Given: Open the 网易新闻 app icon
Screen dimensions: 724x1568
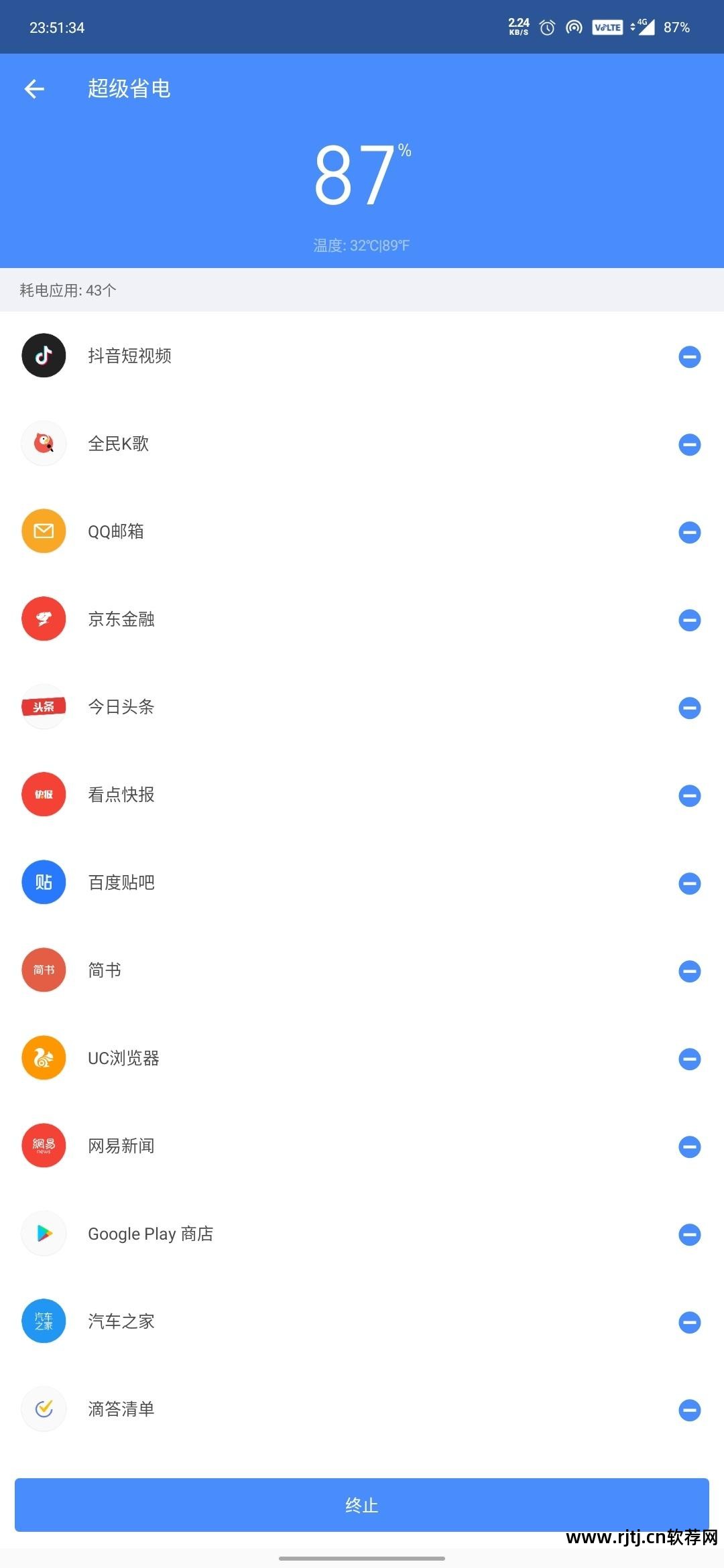Looking at the screenshot, I should [44, 1146].
